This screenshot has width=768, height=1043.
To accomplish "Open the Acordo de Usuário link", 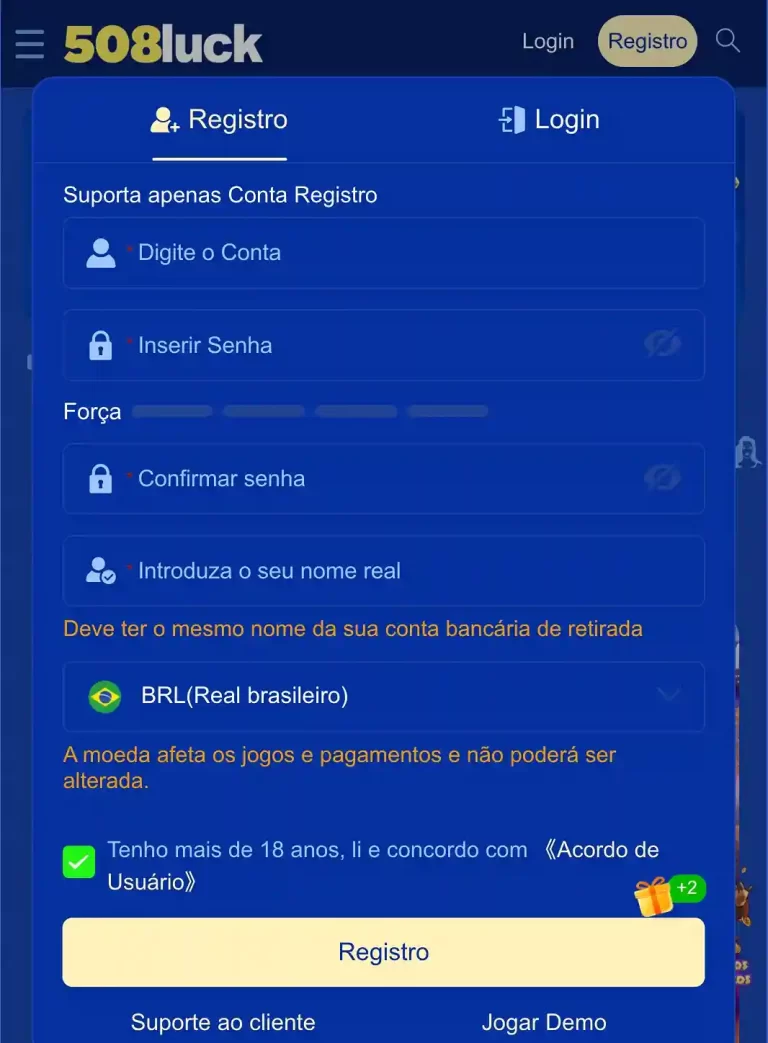I will coord(600,851).
